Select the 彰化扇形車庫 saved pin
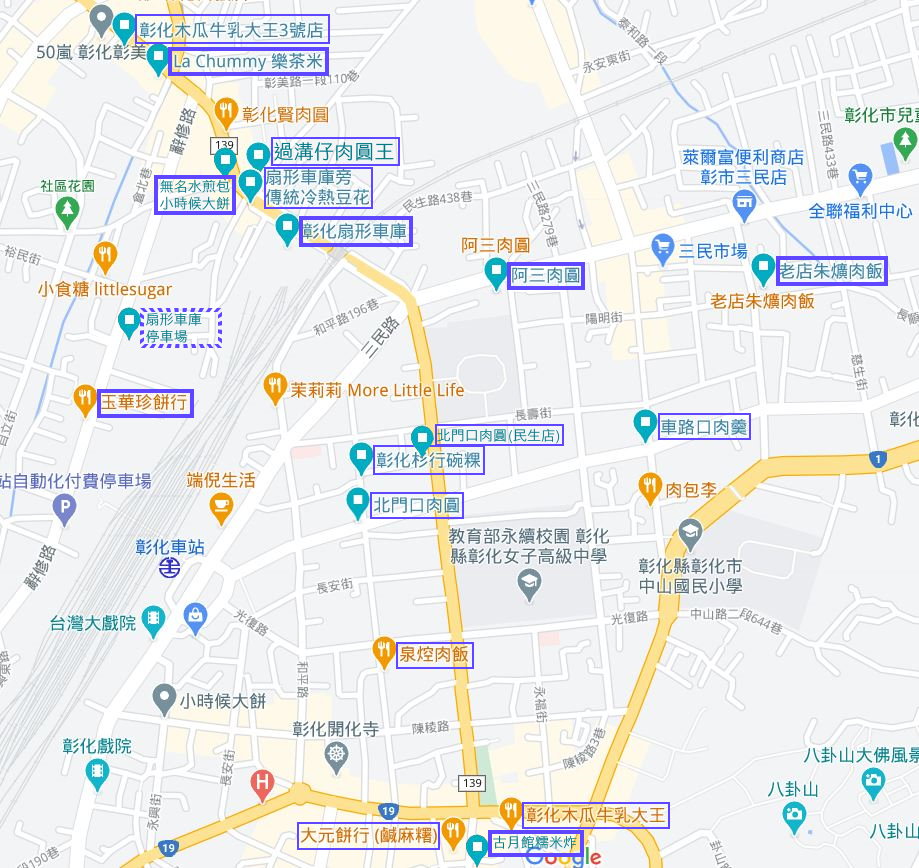This screenshot has width=919, height=868. tap(287, 229)
